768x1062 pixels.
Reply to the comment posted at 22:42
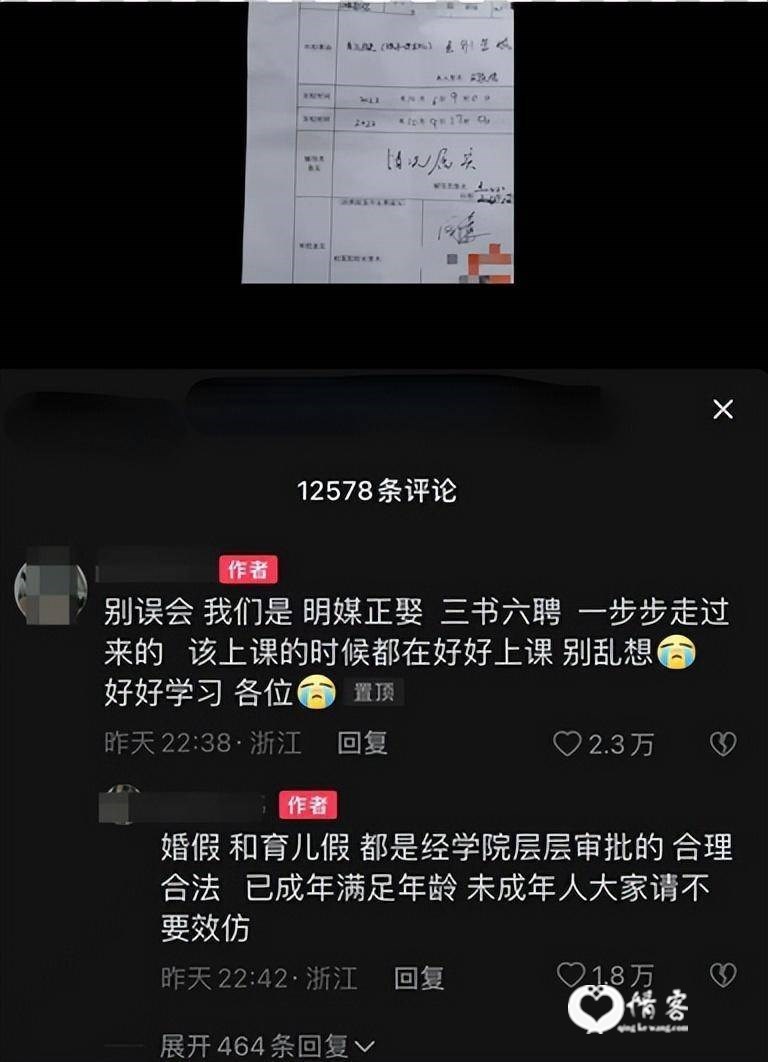pyautogui.click(x=418, y=977)
